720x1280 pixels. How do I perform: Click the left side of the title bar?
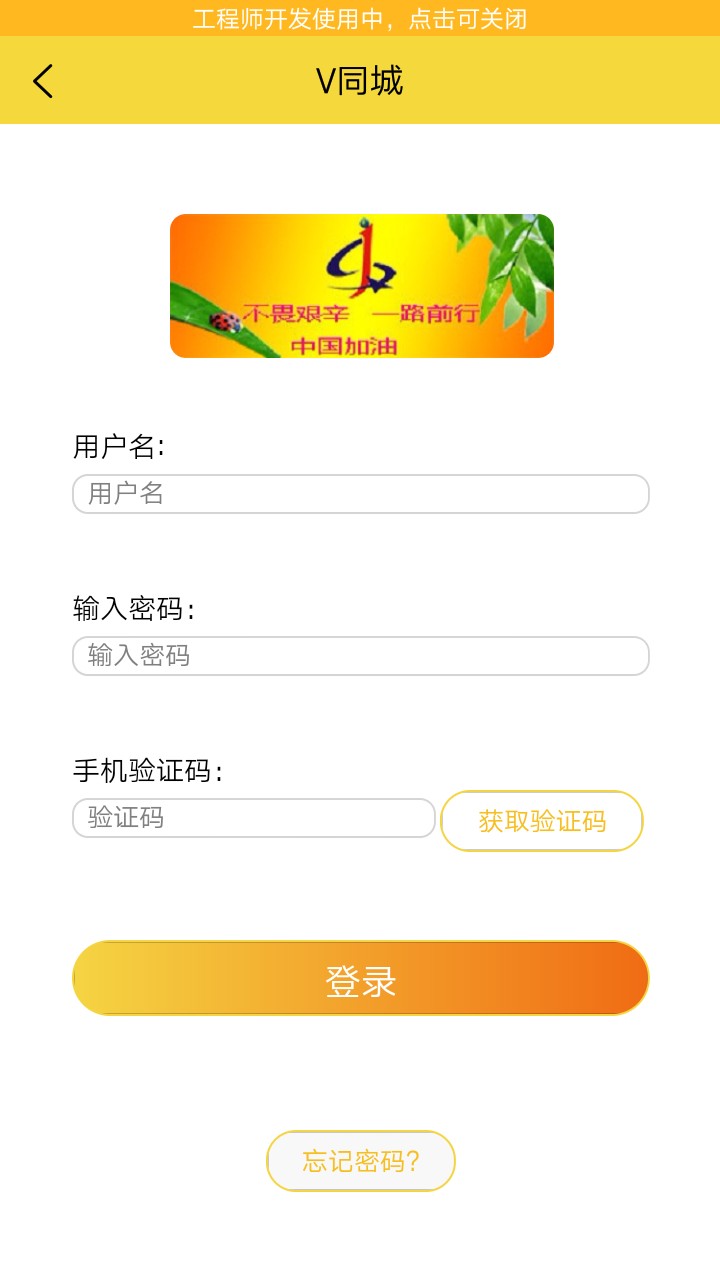tap(42, 81)
